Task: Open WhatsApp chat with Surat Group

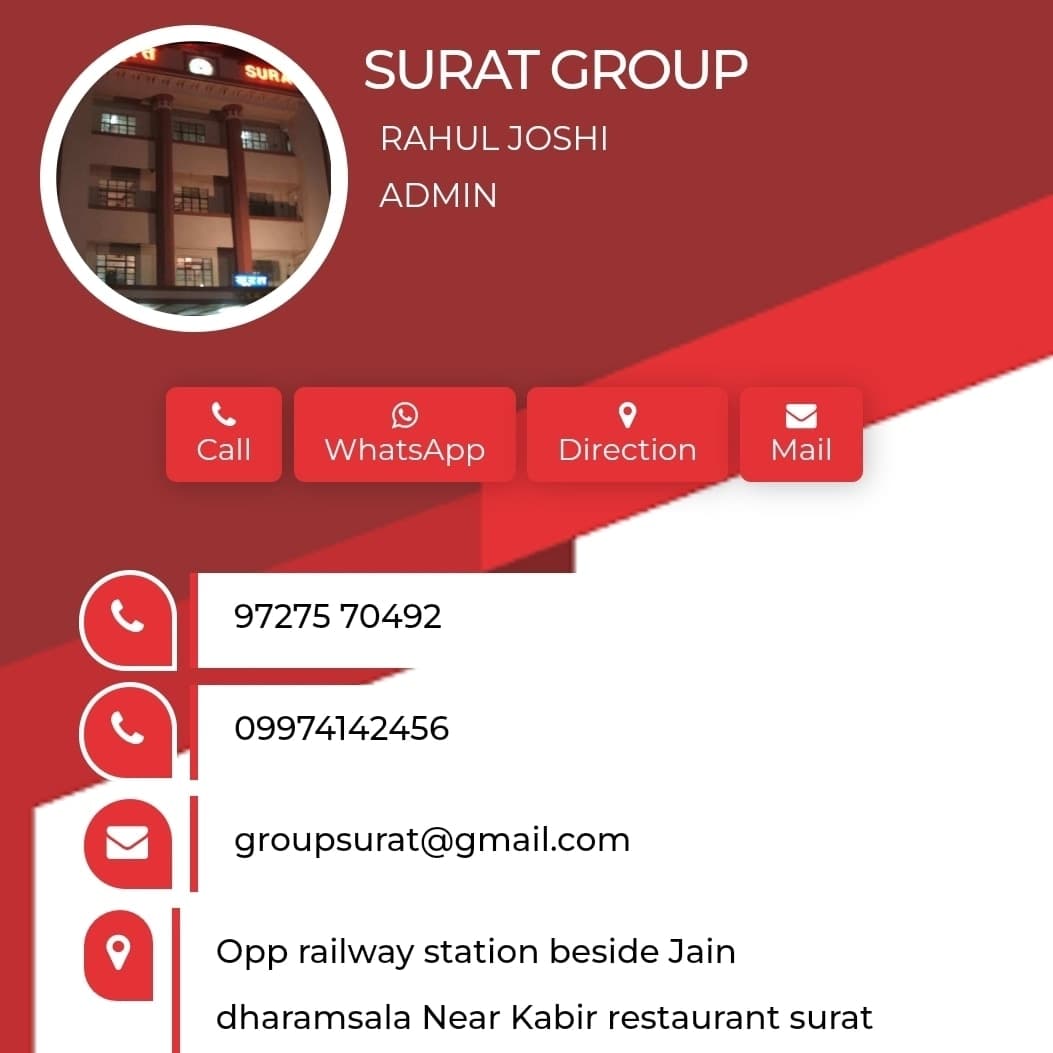Action: coord(404,435)
